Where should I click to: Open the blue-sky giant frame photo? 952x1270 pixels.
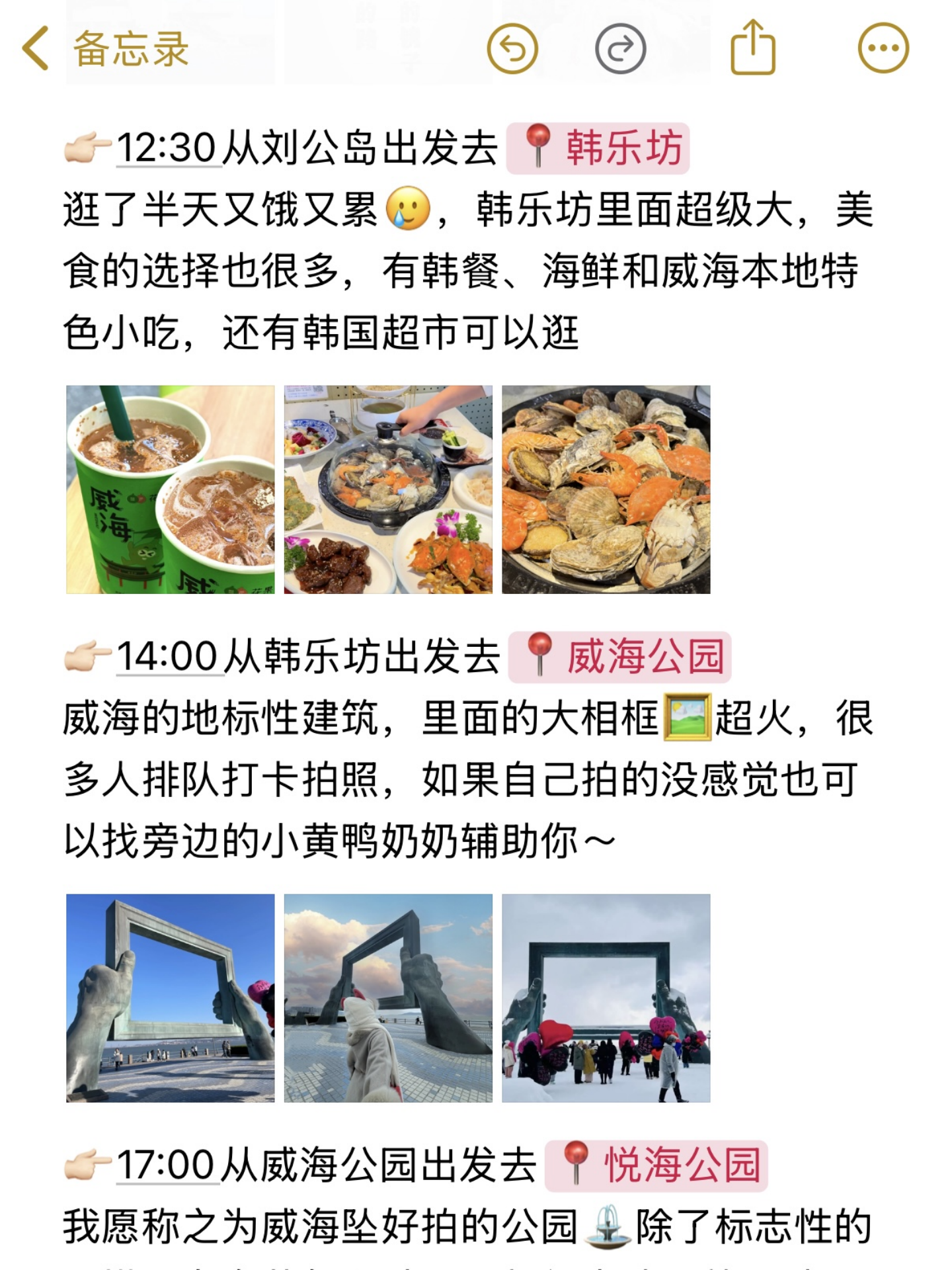(x=171, y=998)
